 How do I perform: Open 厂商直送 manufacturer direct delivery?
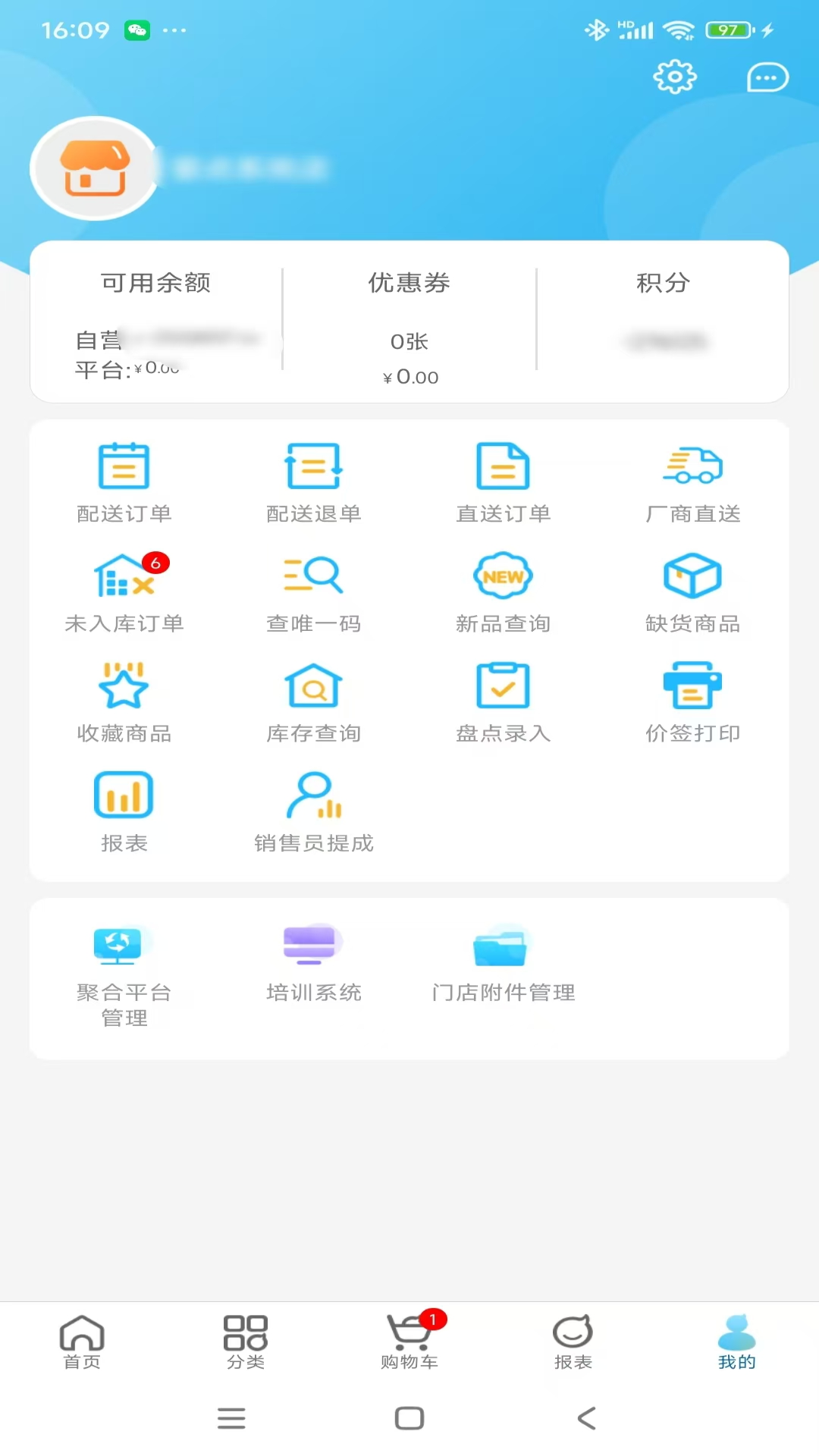(x=692, y=478)
